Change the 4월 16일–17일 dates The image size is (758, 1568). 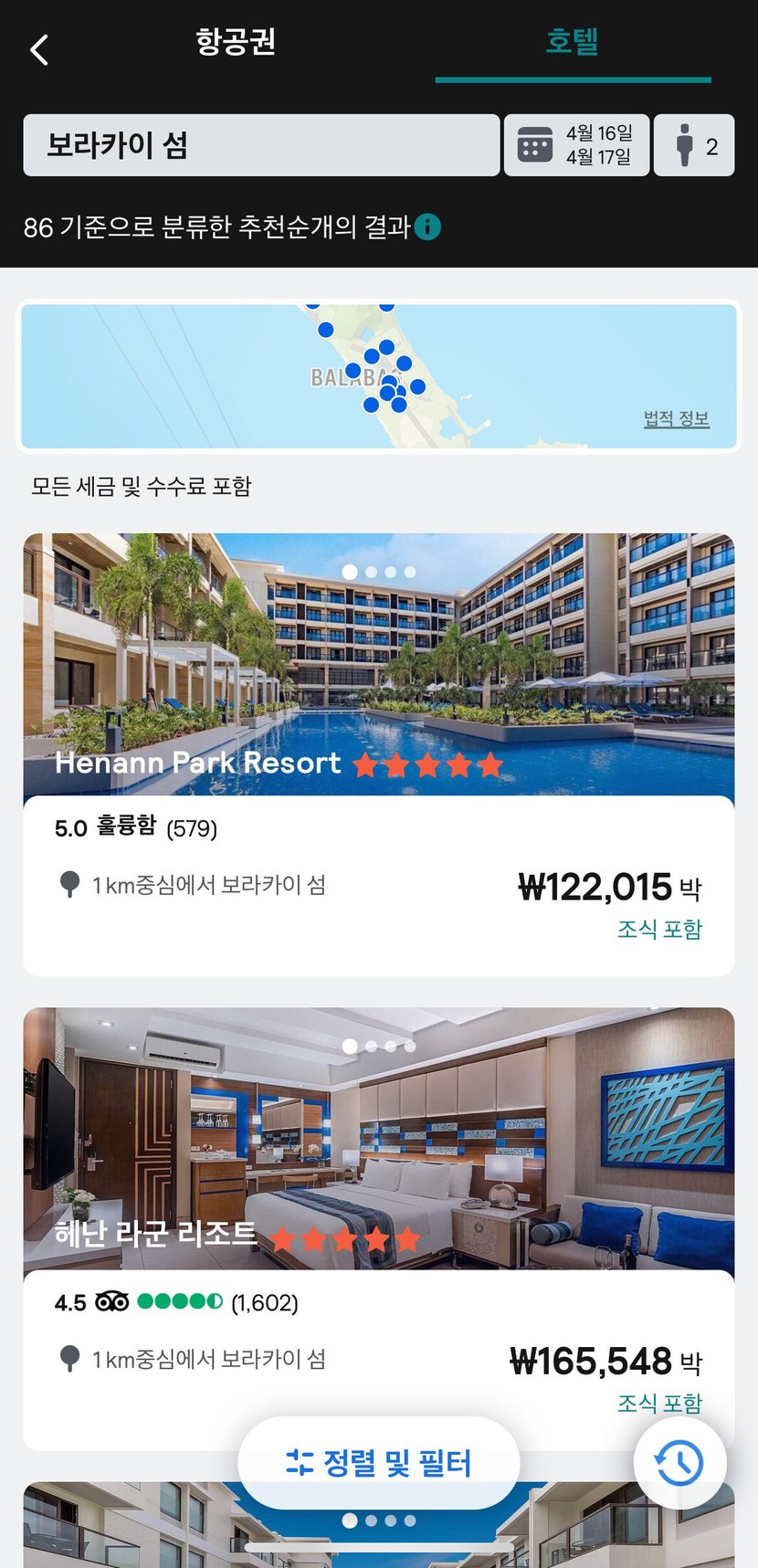[x=576, y=145]
